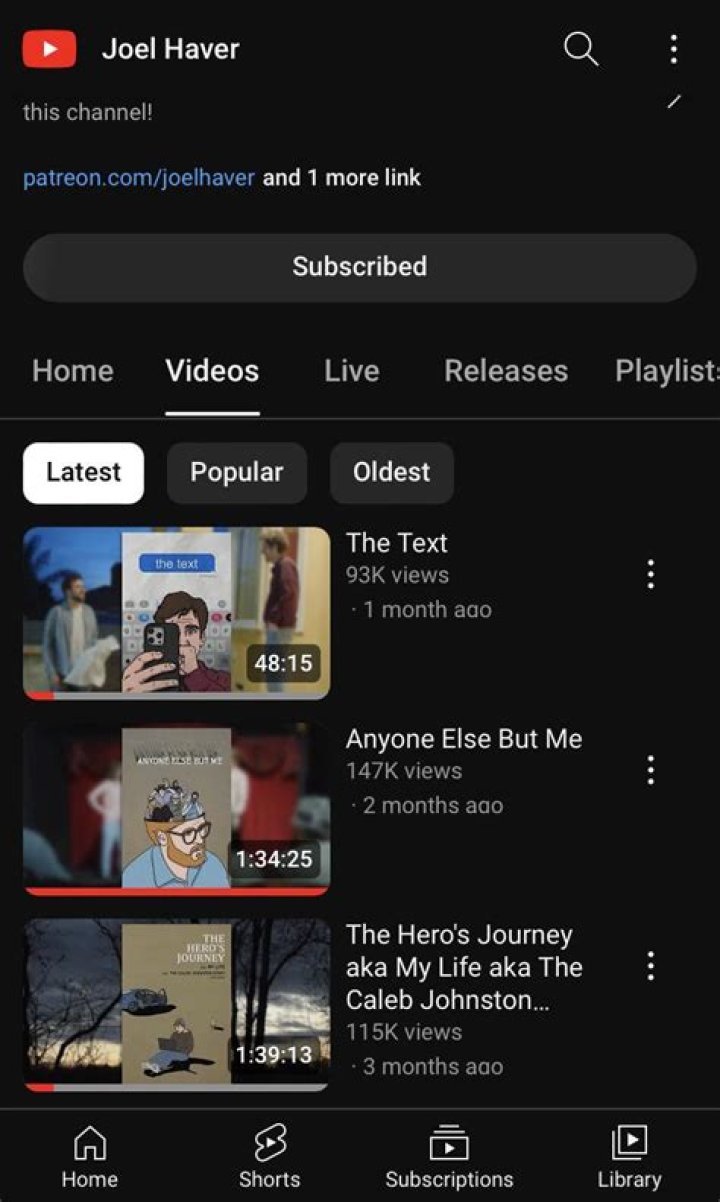
Task: Open more options for "The Text"
Action: click(651, 574)
